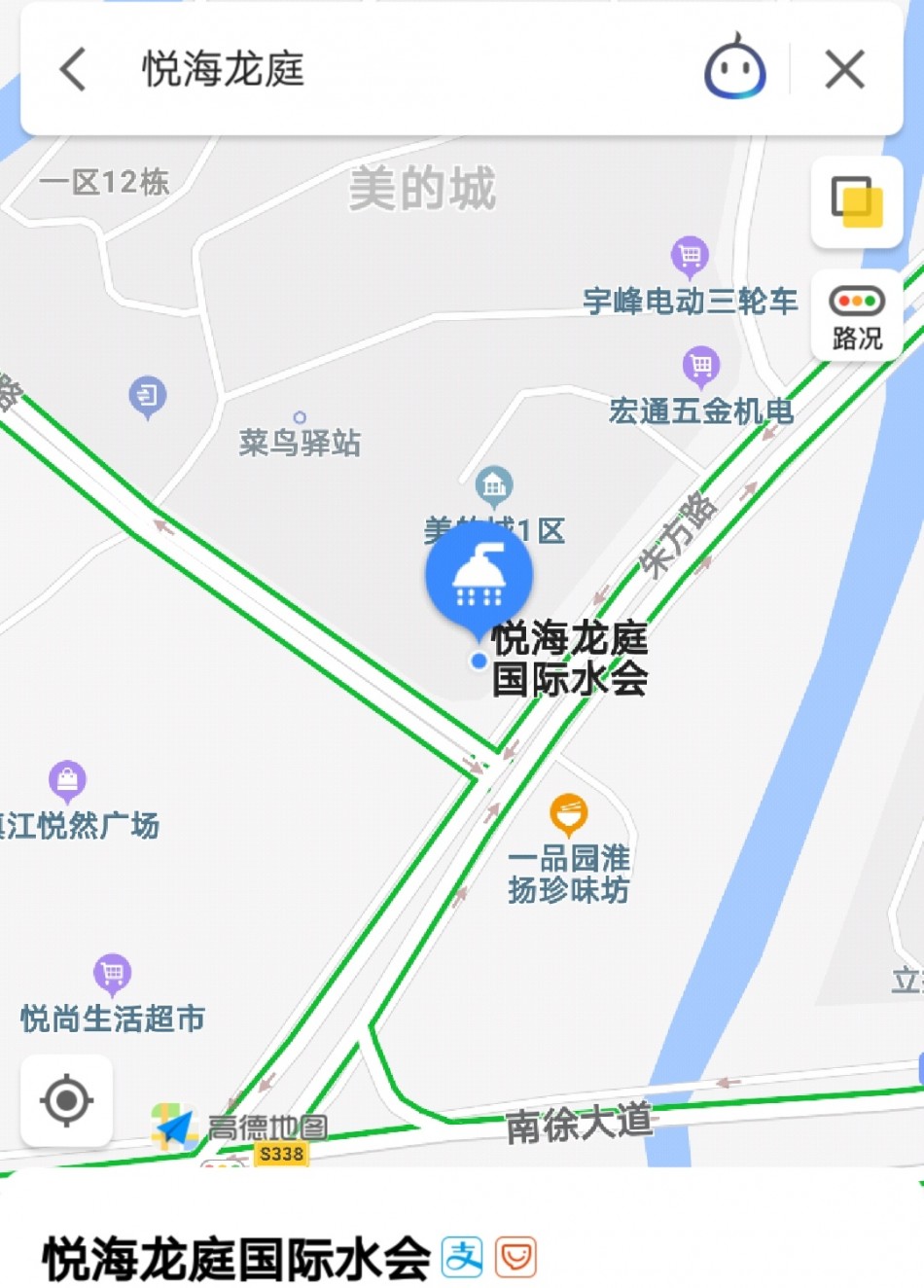This screenshot has height=1288, width=924.
Task: Select the 美的城1区 residential marker
Action: [494, 483]
